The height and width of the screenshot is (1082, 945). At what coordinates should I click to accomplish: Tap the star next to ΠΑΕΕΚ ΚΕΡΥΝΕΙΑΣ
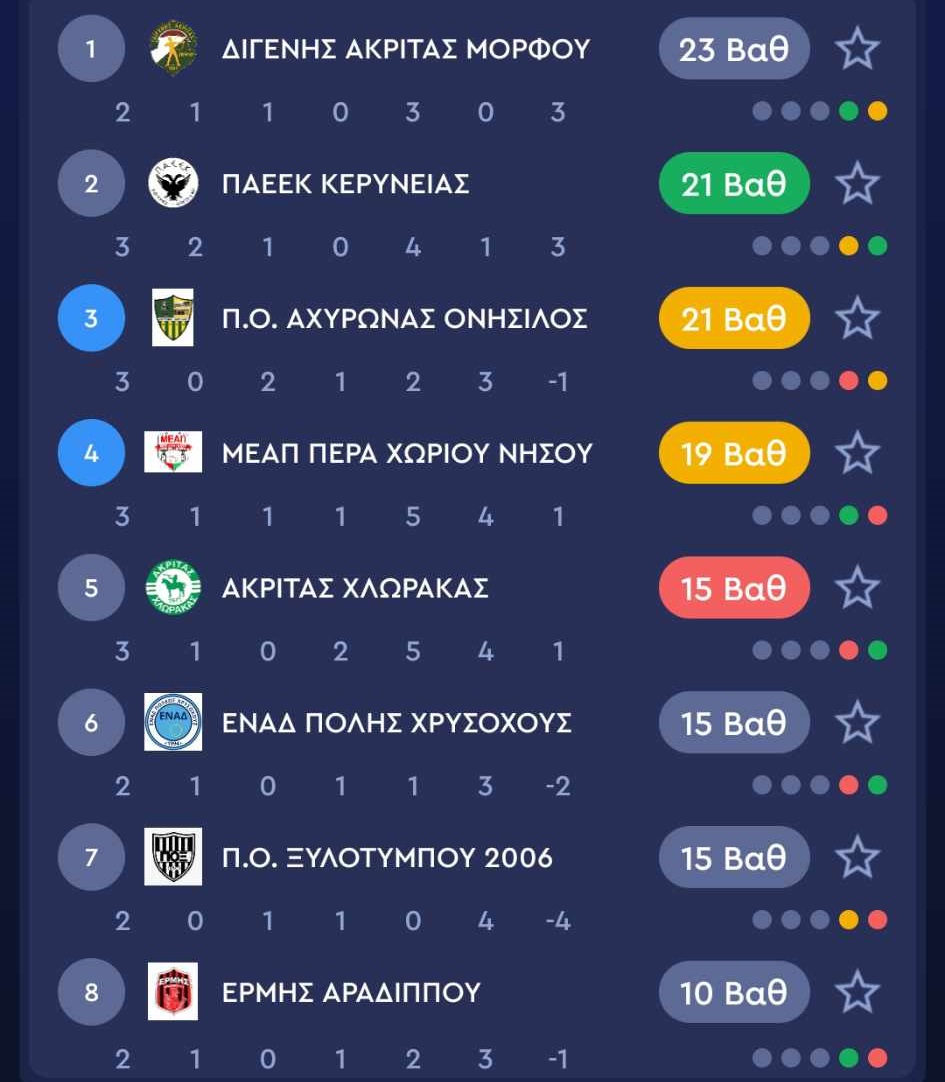(x=857, y=184)
